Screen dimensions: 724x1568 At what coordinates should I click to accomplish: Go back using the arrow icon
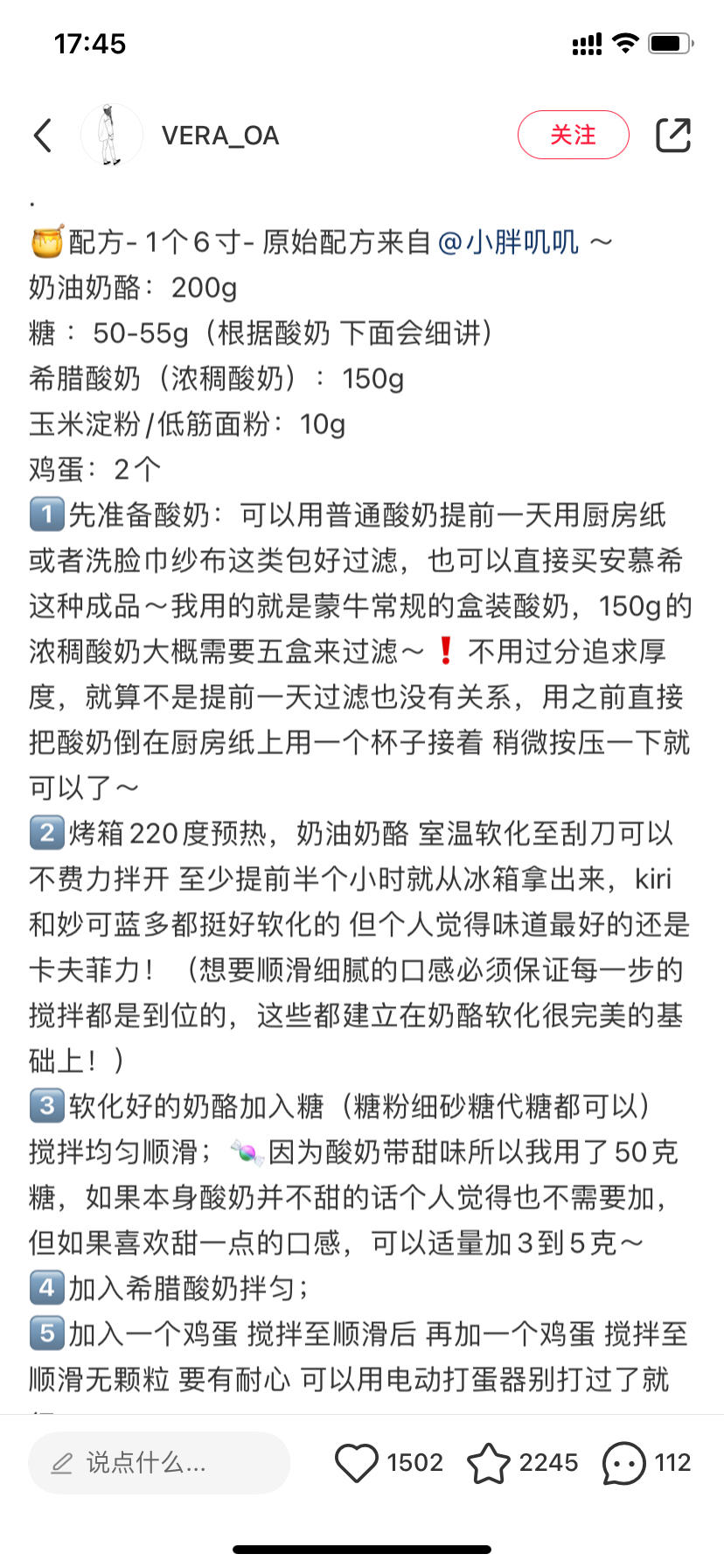43,136
